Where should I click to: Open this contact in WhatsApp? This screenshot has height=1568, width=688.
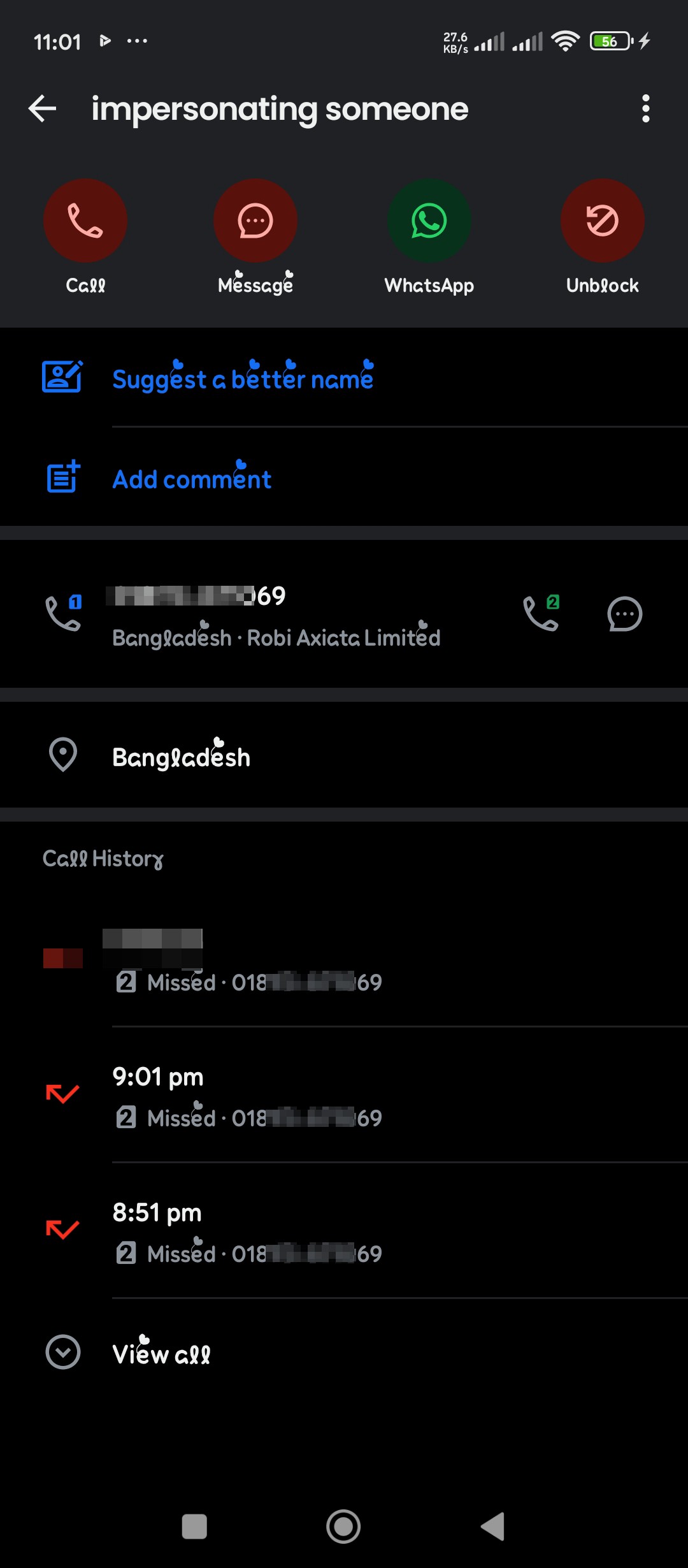[429, 221]
